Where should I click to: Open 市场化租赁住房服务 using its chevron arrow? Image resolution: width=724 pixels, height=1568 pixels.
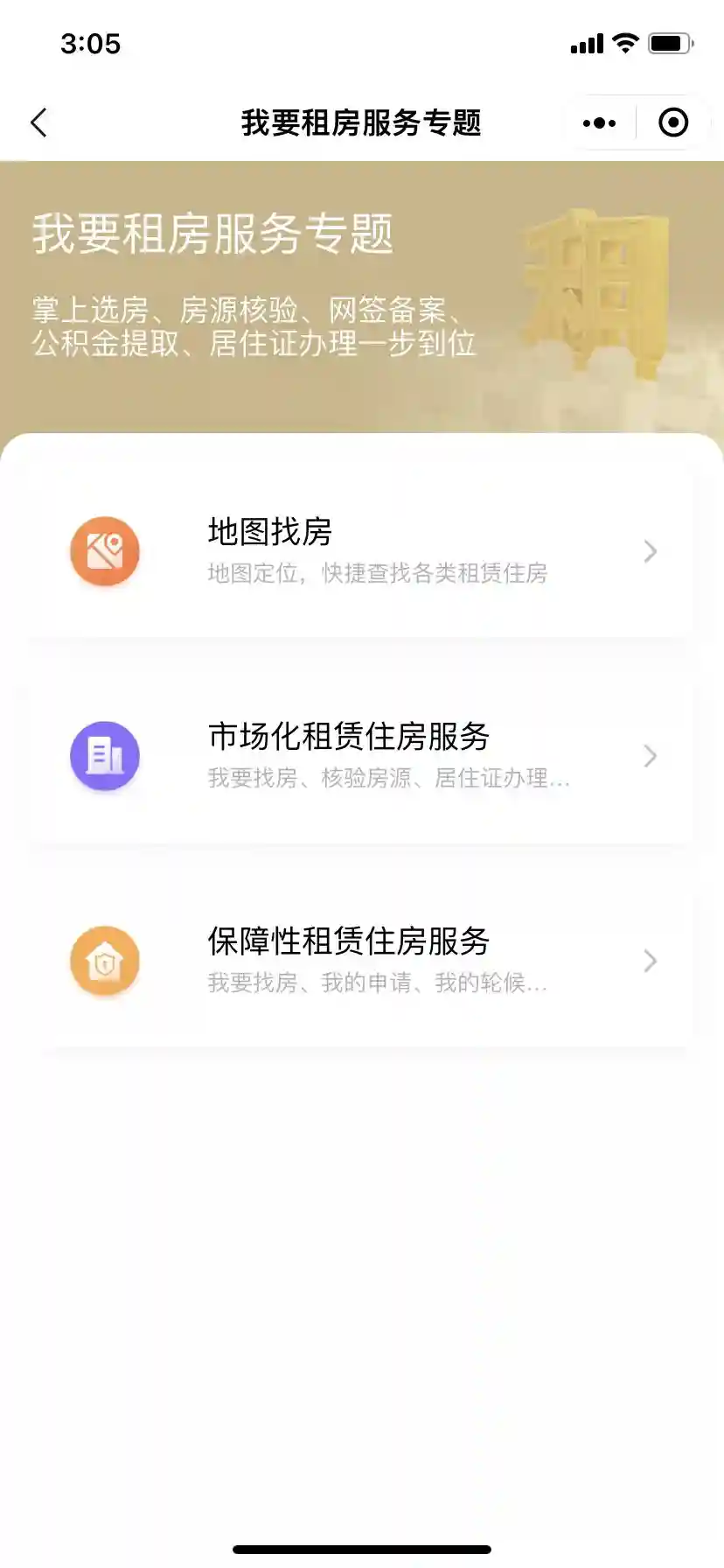[650, 756]
